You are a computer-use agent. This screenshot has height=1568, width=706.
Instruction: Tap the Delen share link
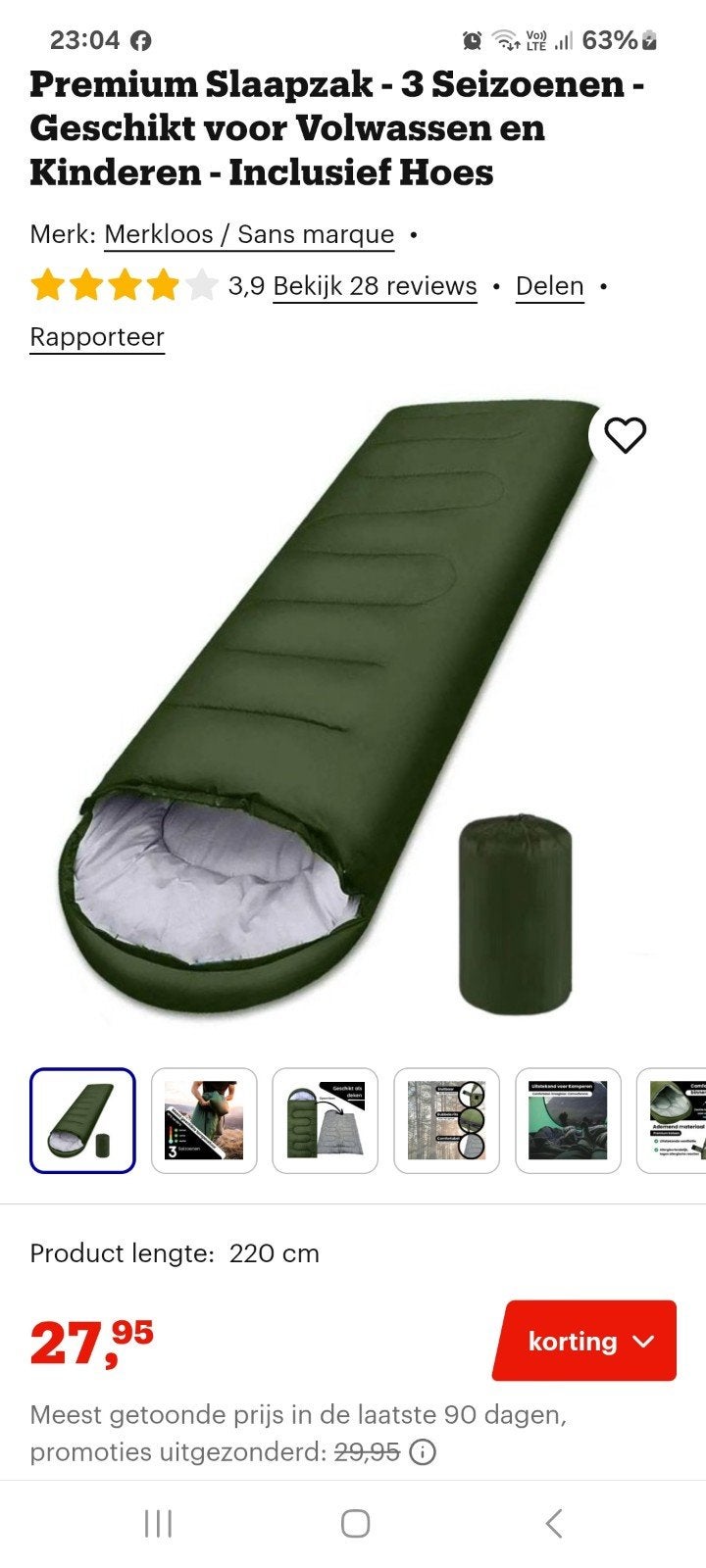[549, 286]
